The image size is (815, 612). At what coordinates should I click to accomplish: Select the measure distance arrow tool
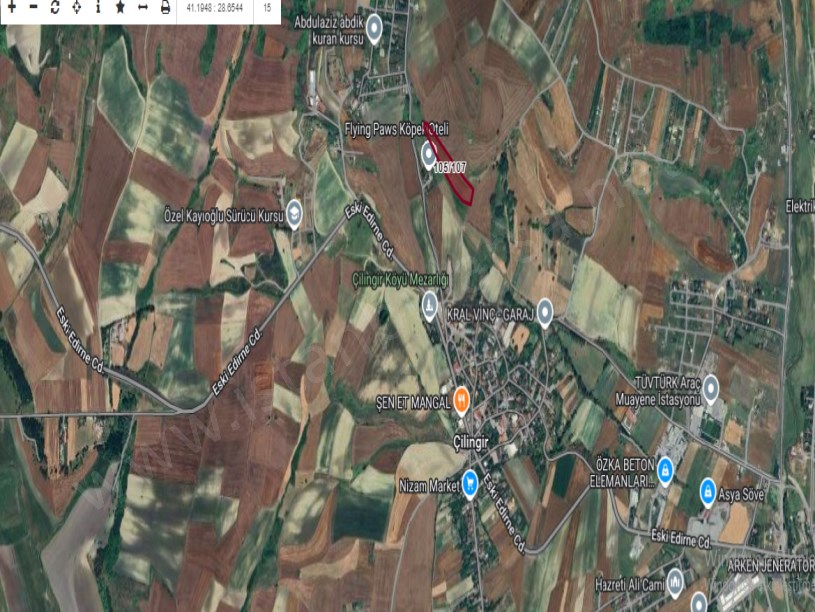click(x=143, y=7)
